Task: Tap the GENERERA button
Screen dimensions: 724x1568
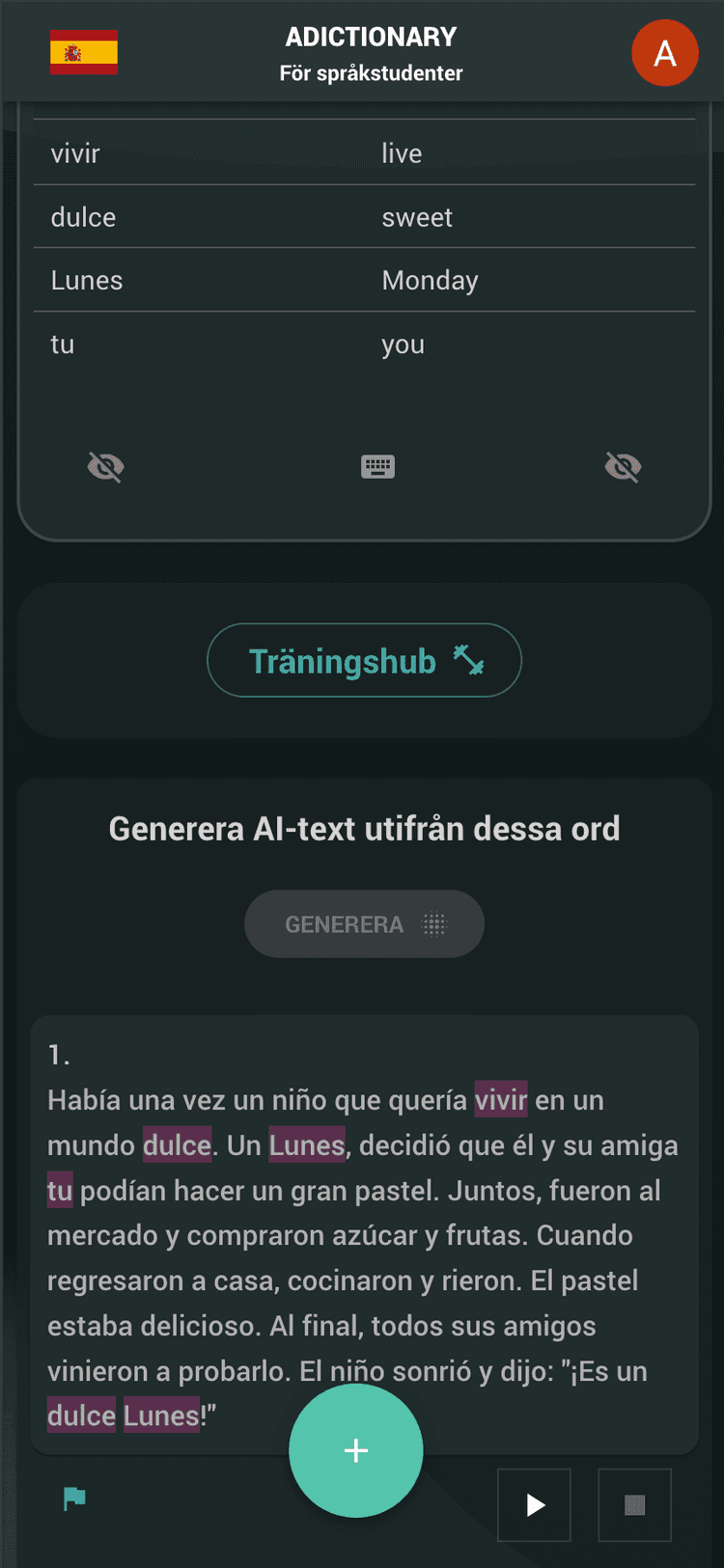Action: tap(364, 924)
